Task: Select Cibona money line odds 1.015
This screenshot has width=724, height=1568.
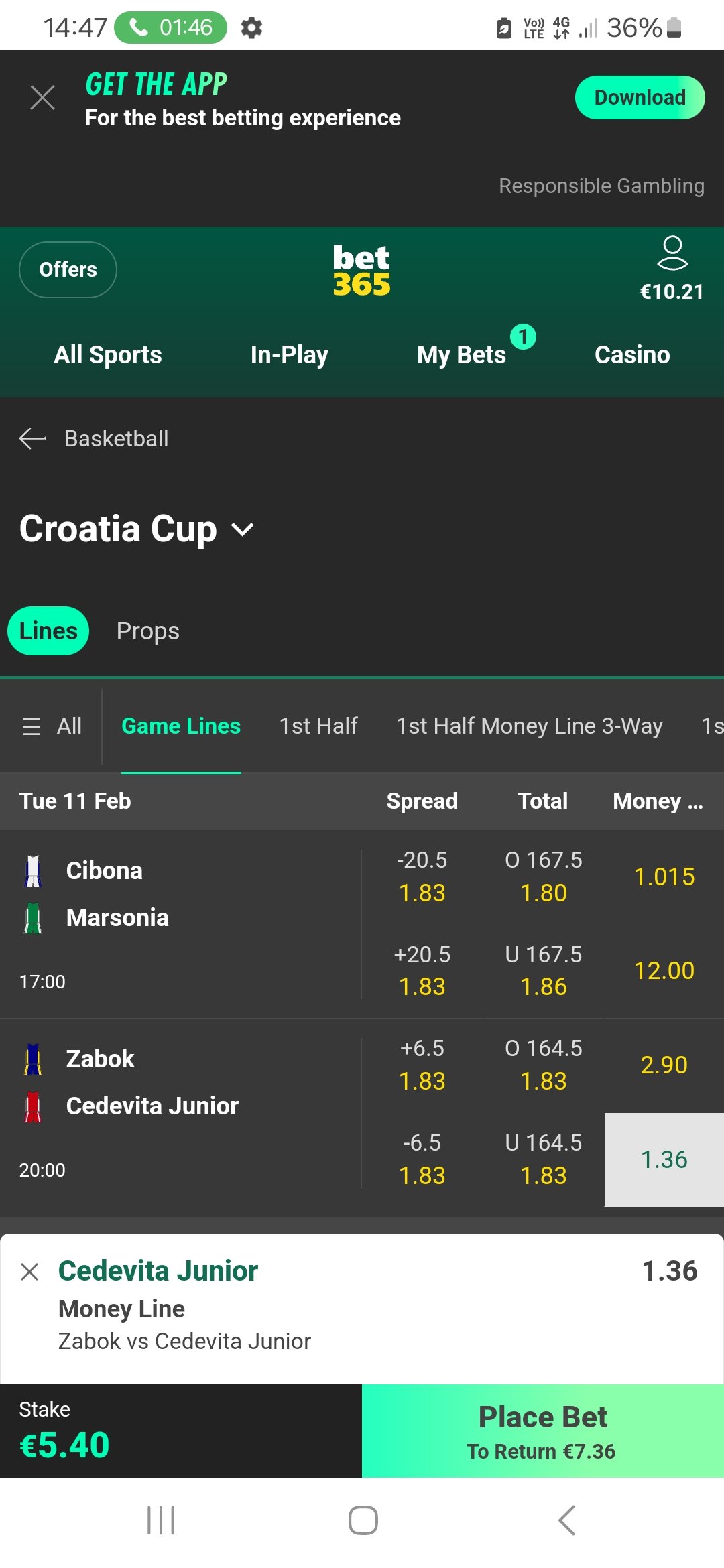Action: click(664, 877)
